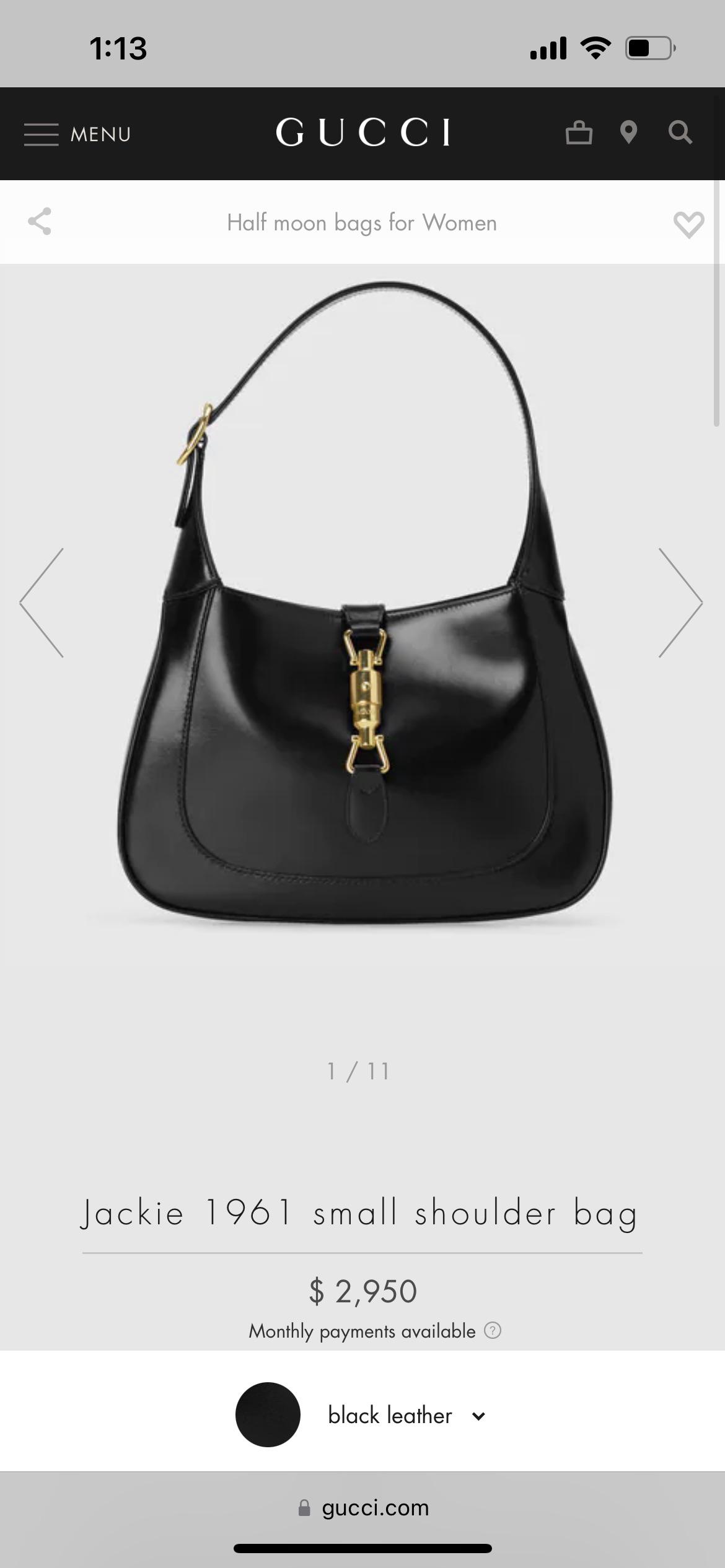Open the hamburger menu
The width and height of the screenshot is (725, 1568).
(x=42, y=134)
